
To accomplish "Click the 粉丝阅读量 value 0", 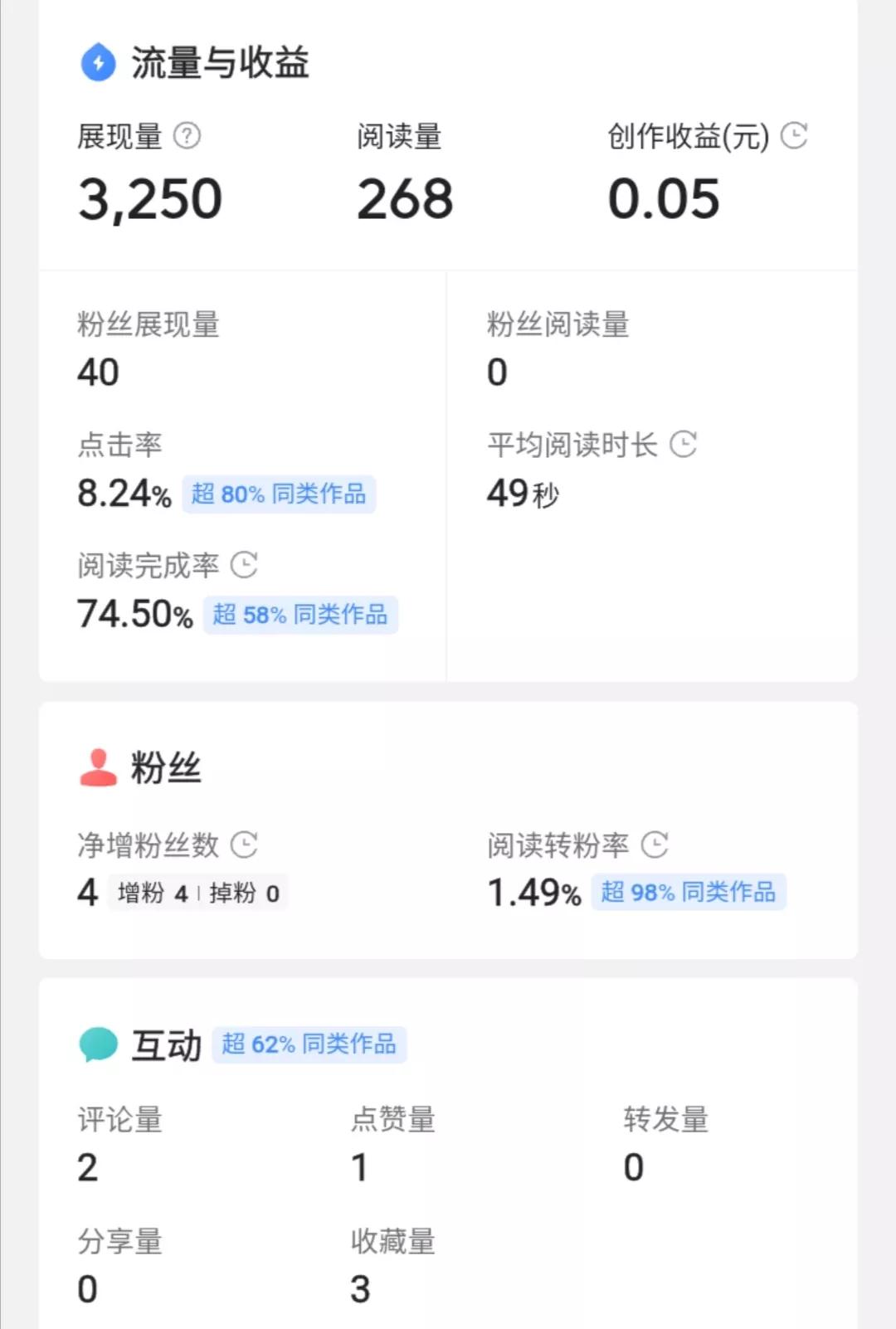I will [x=495, y=372].
